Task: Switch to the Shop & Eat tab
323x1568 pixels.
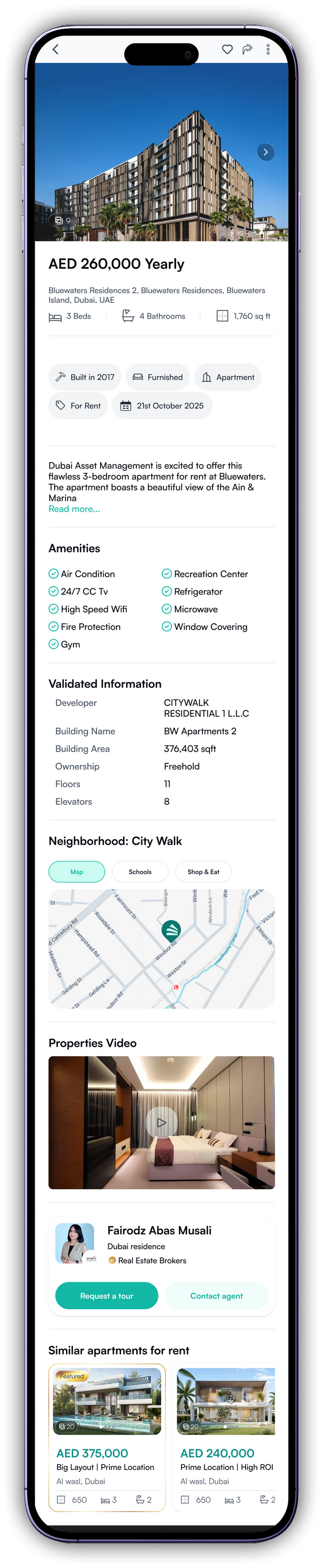Action: pyautogui.click(x=203, y=872)
